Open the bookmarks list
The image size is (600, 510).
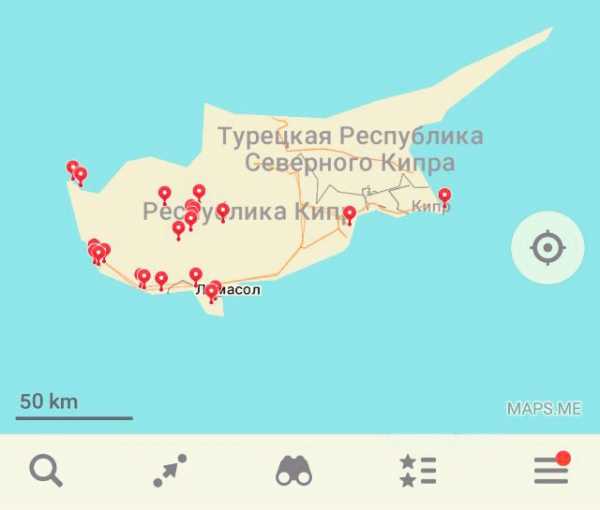pos(417,470)
